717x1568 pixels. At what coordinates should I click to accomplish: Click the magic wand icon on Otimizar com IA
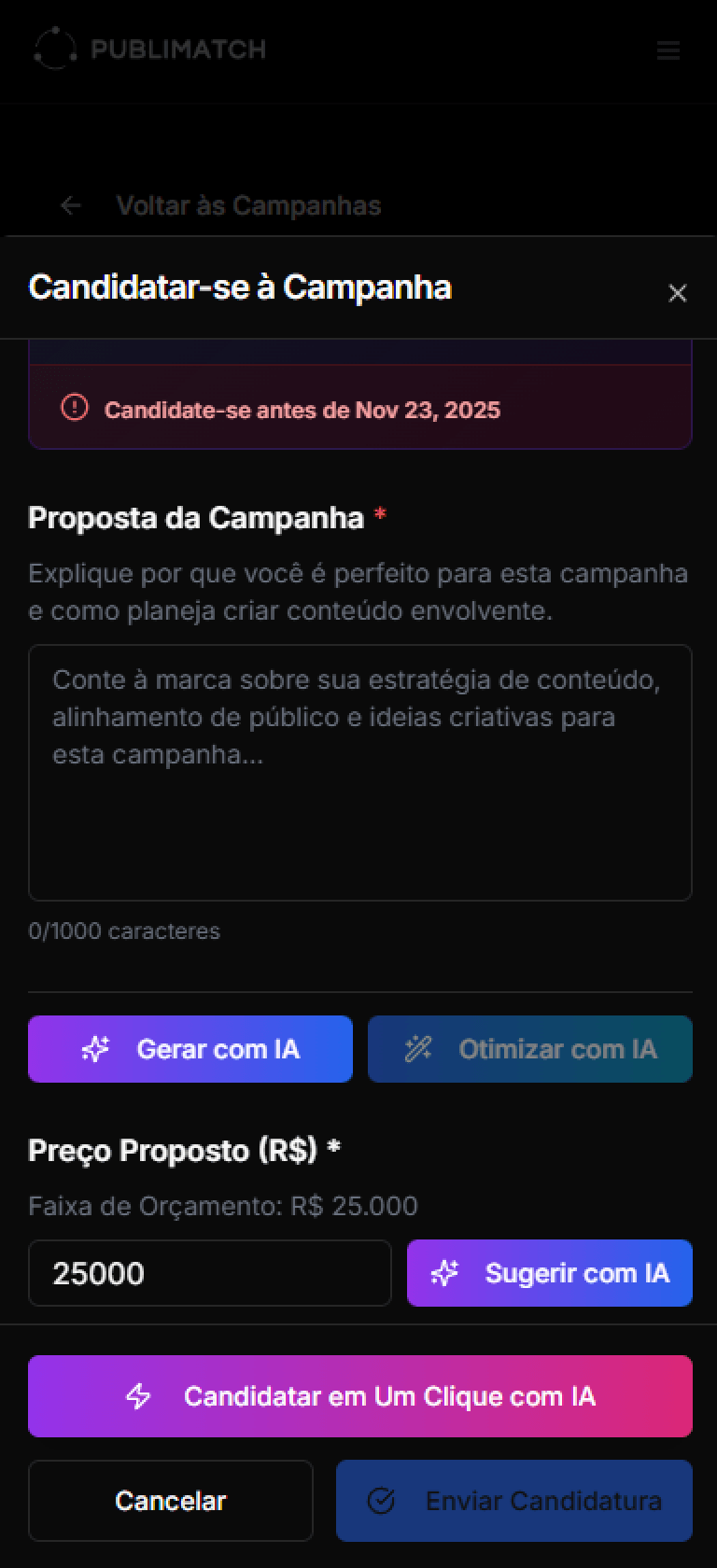pyautogui.click(x=418, y=1049)
